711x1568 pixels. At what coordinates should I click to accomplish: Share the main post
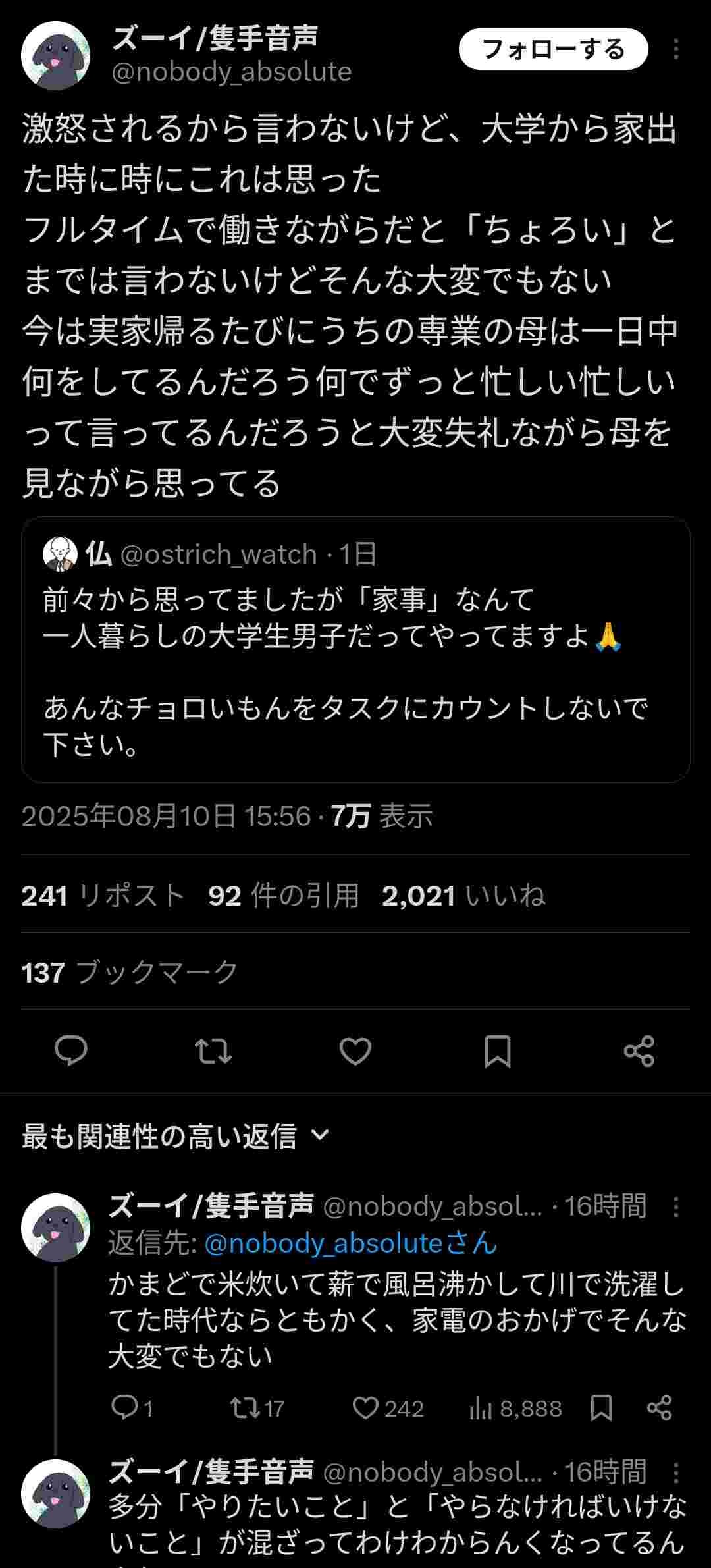(639, 1050)
